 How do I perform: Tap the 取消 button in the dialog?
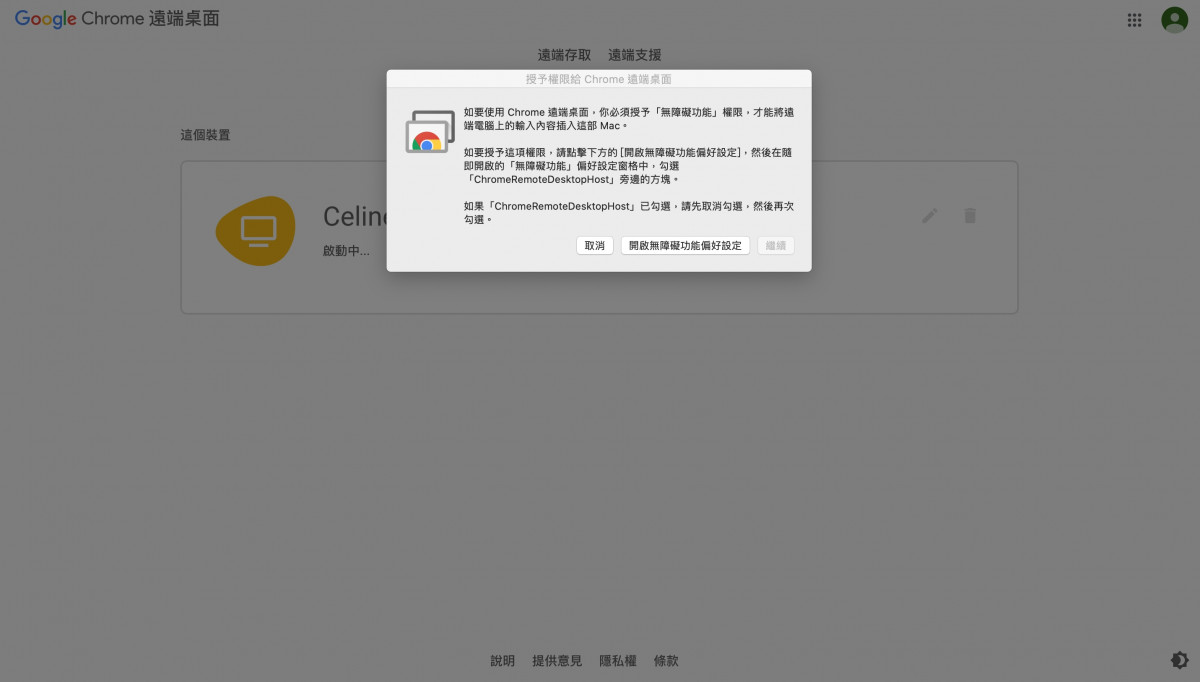595,245
